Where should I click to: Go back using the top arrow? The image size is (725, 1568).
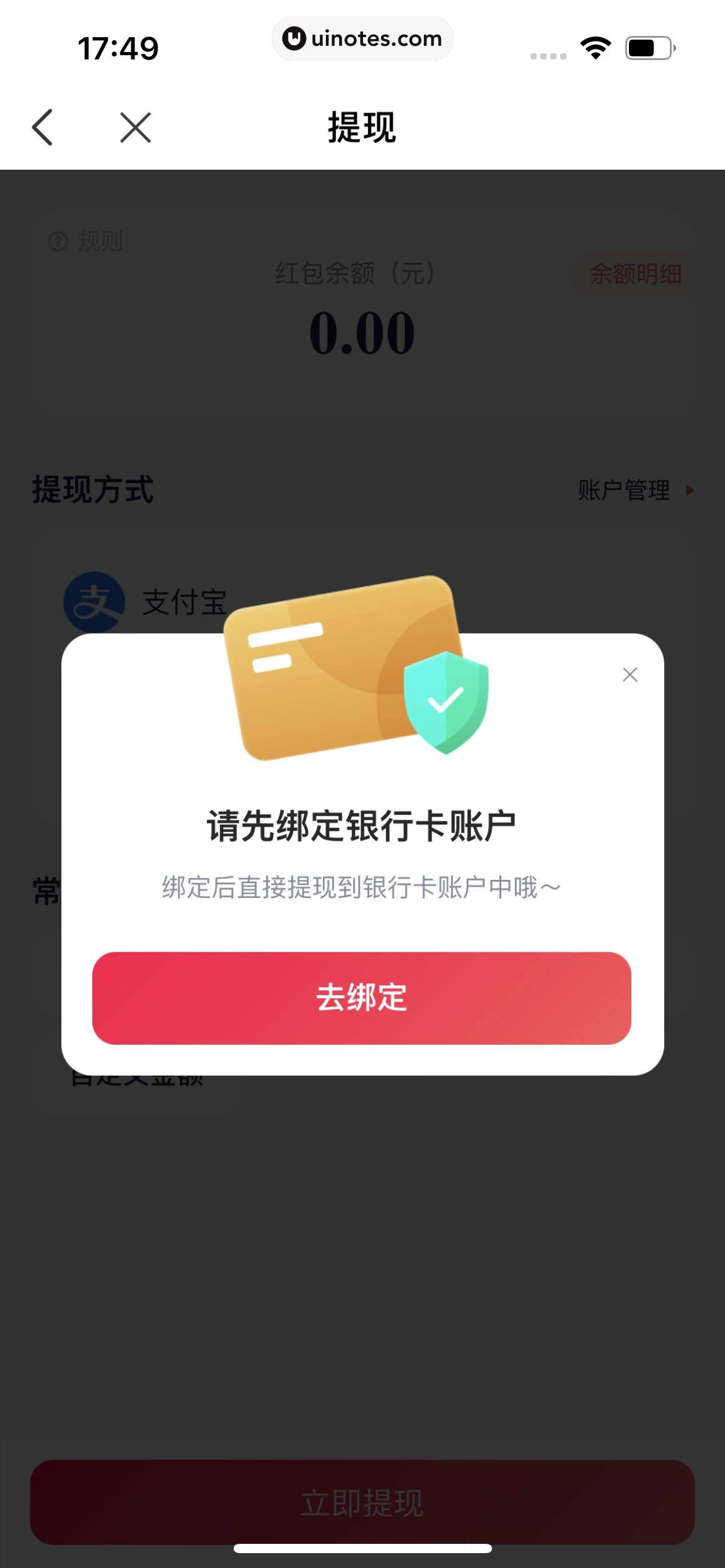pyautogui.click(x=43, y=128)
